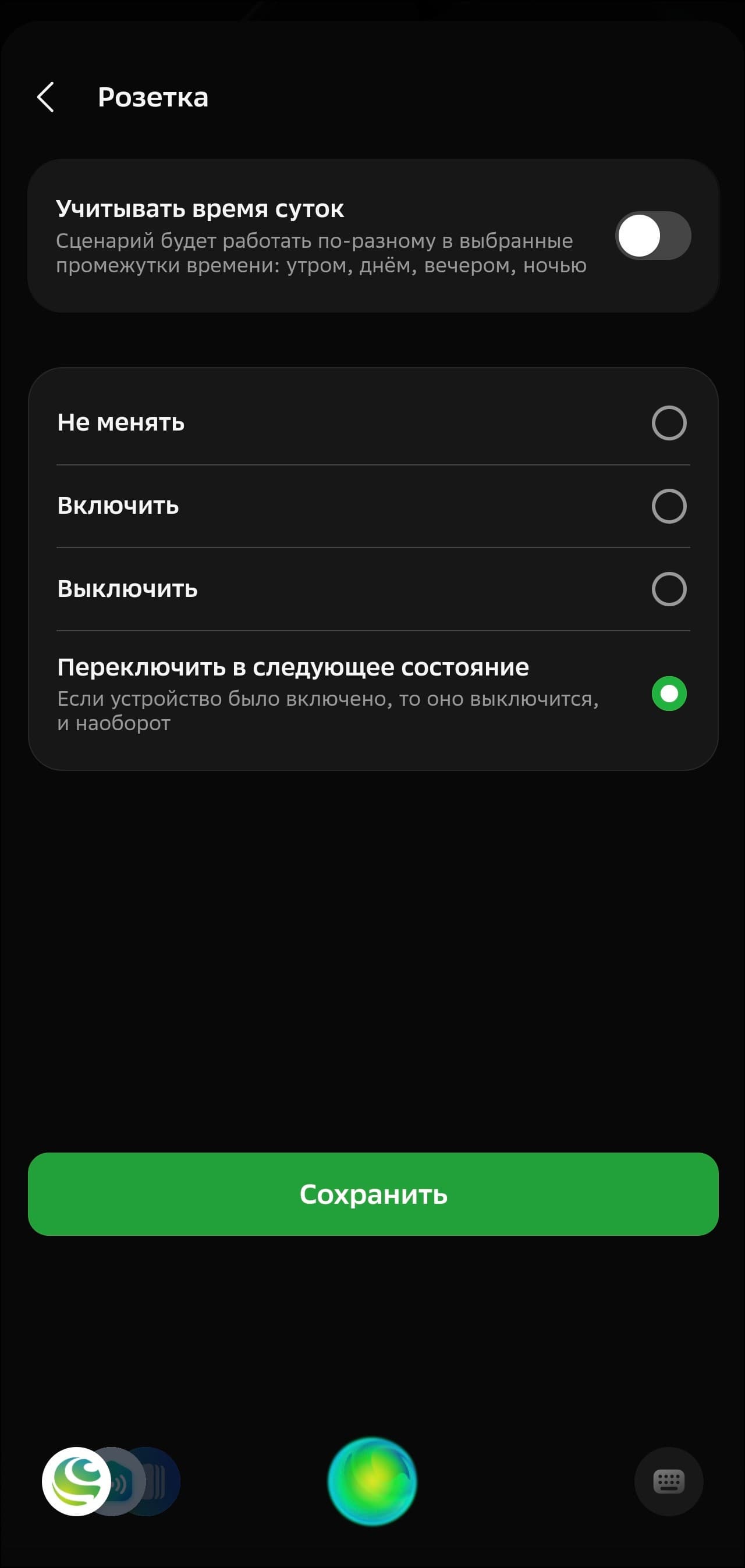Viewport: 745px width, 1568px height.
Task: Activate the glowing voice assistant orb
Action: pos(372,1481)
